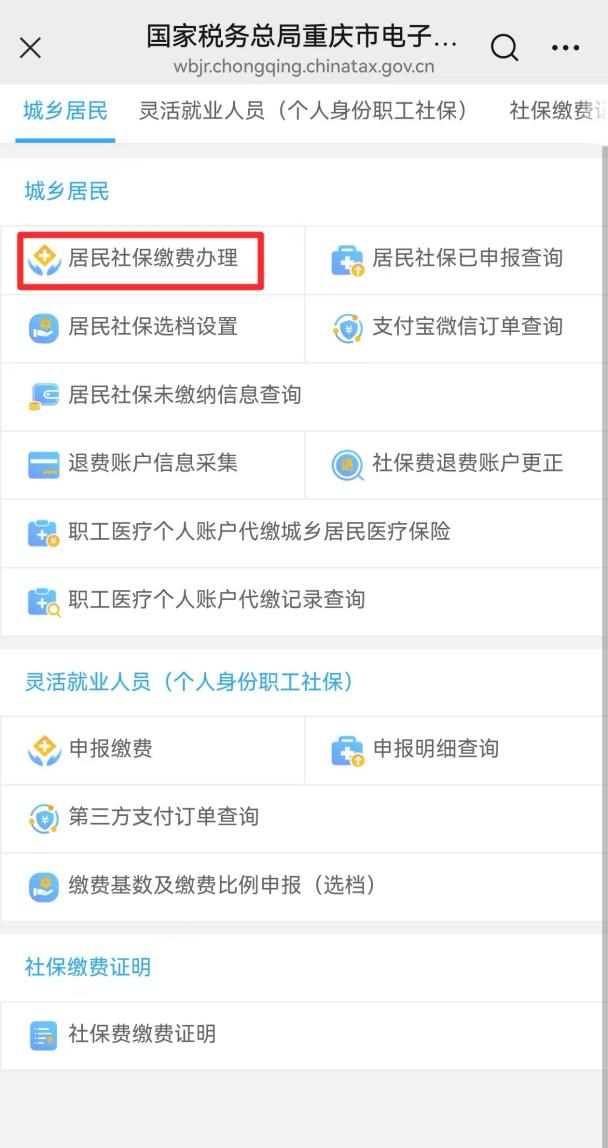Screen dimensions: 608x1148
Task: Open 支付宝微信订单查询
Action: 467,327
